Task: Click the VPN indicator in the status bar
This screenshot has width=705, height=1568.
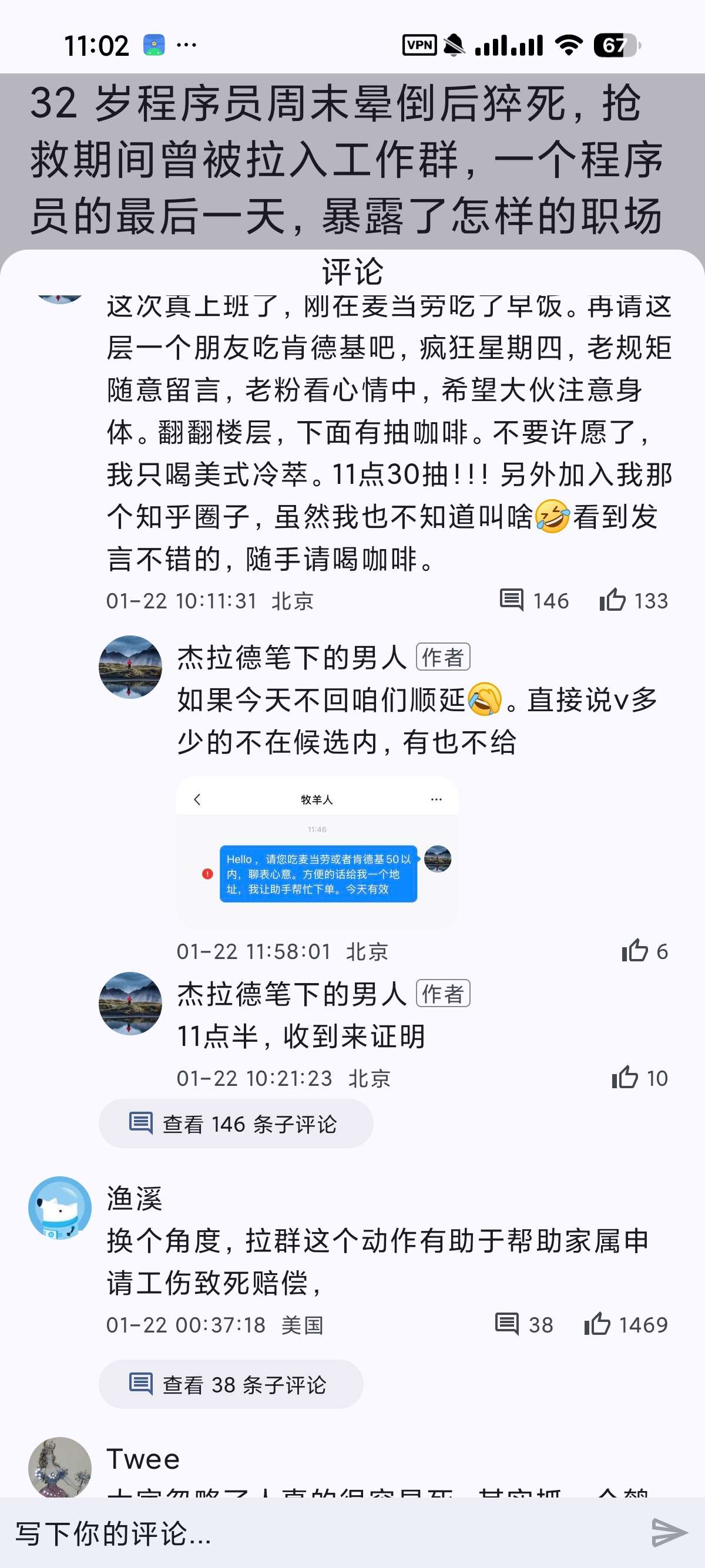Action: click(x=421, y=44)
